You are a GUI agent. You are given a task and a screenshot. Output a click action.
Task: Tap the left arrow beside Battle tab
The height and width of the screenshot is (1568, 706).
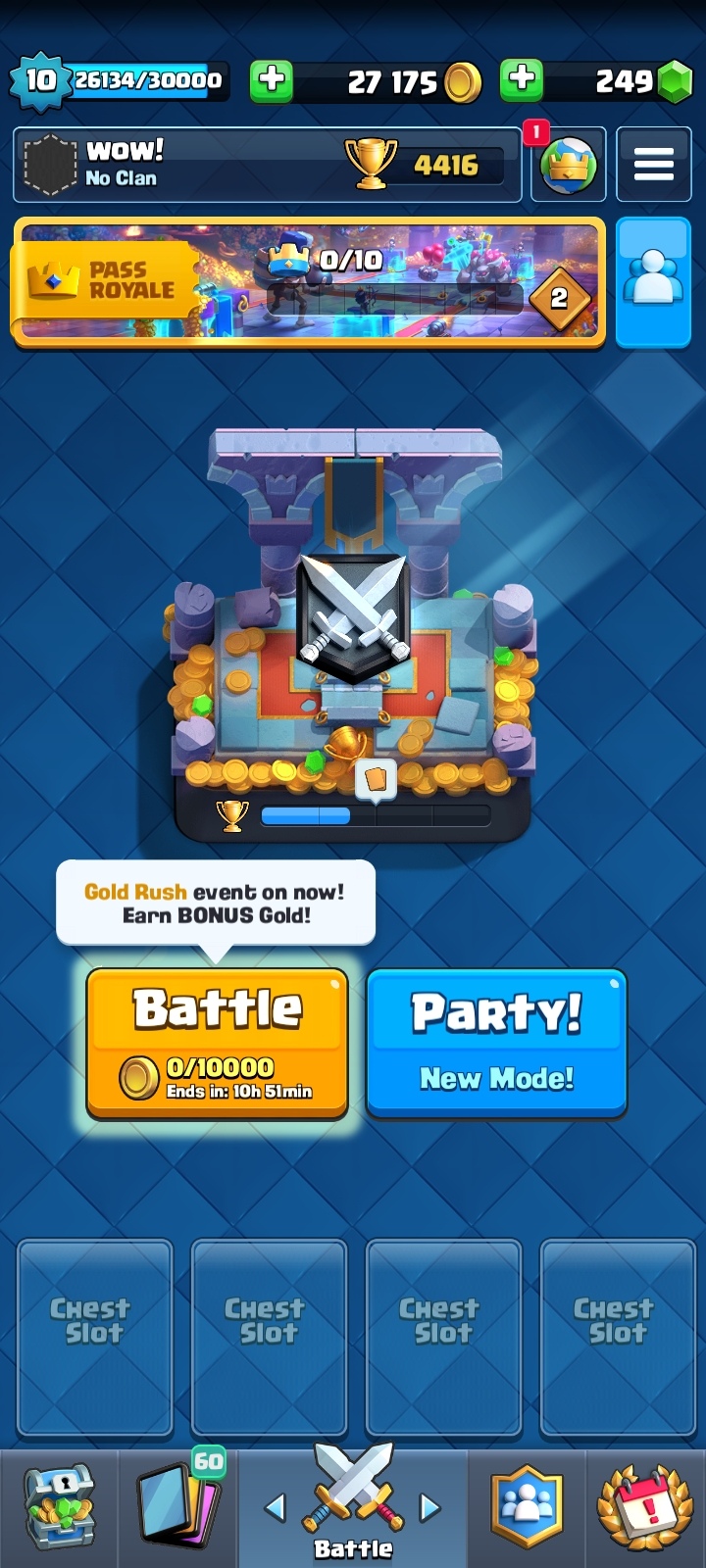point(276,1507)
